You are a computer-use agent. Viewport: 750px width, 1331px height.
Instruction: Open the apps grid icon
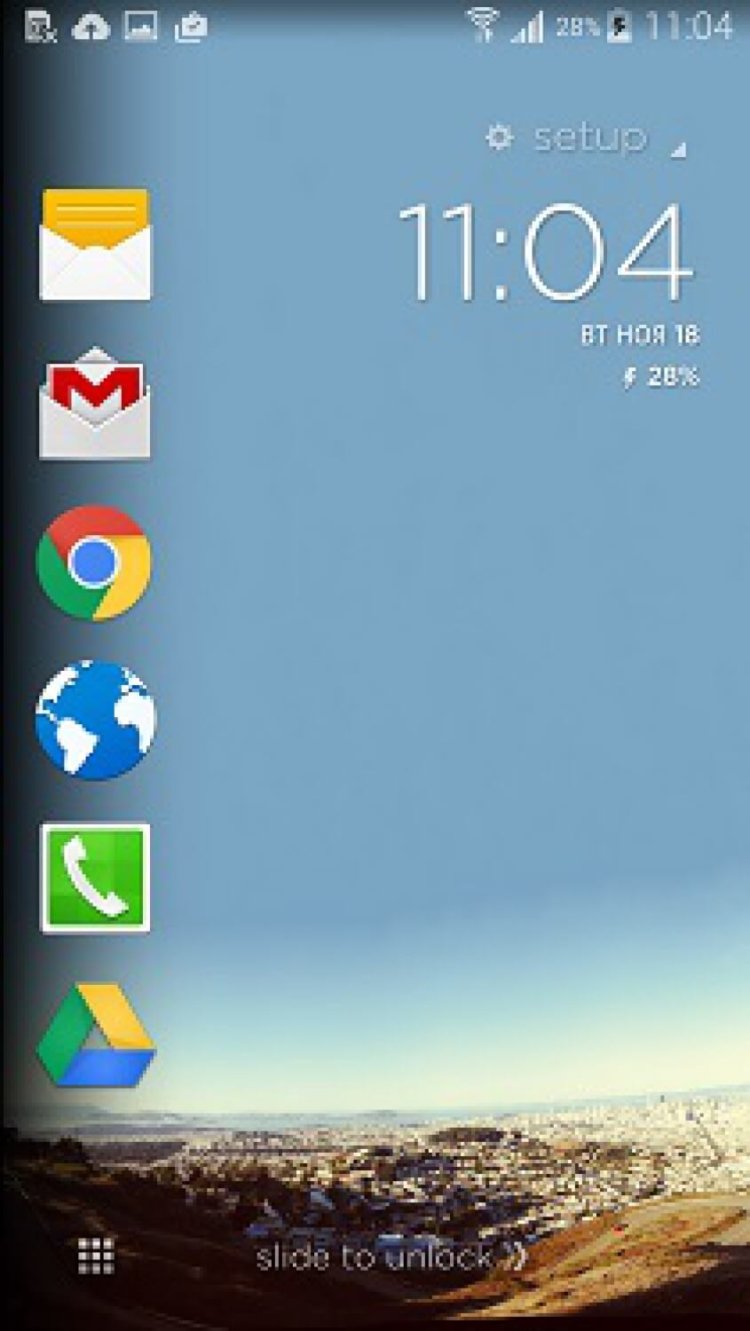[96, 1255]
